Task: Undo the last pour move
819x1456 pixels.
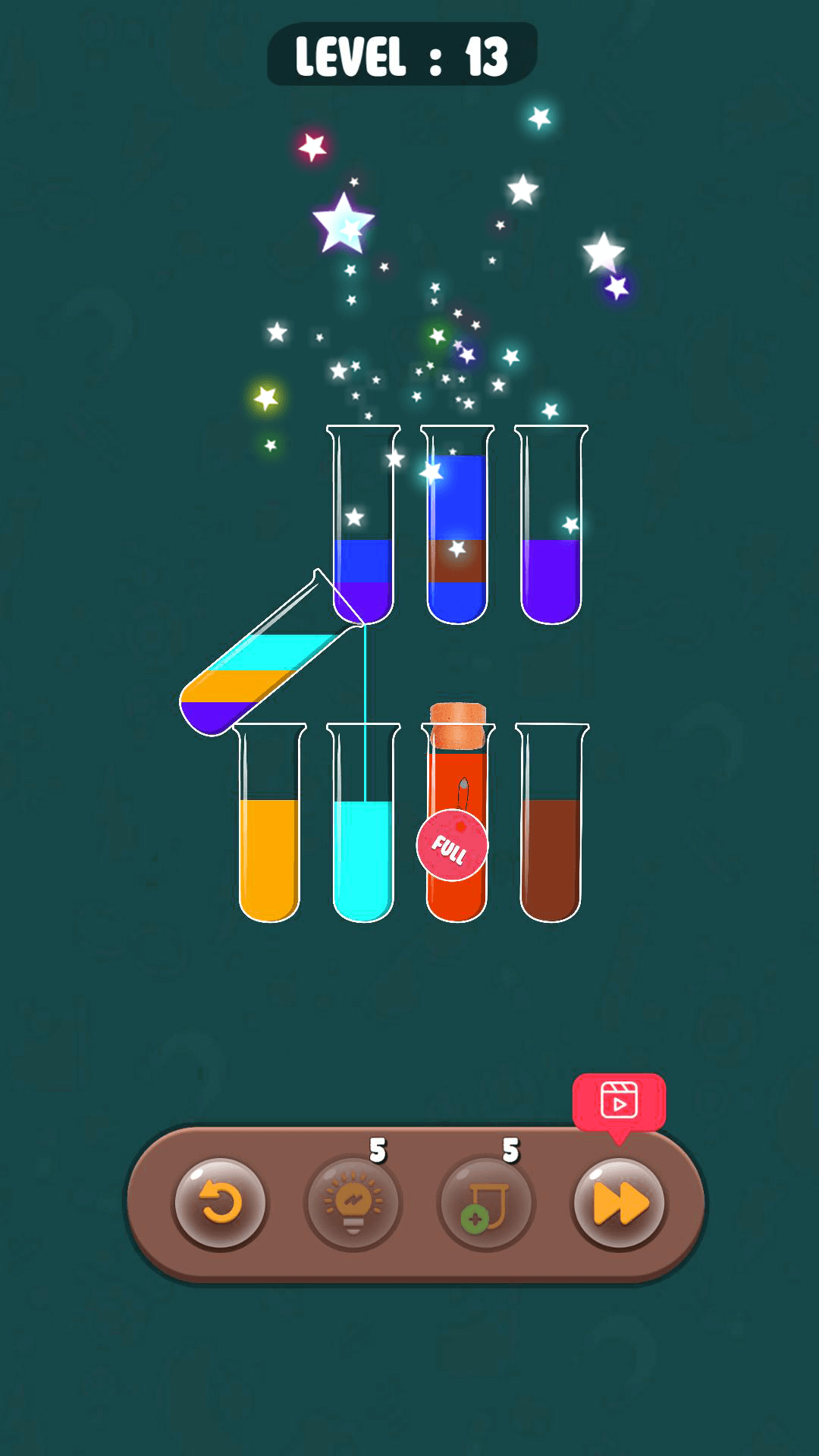Action: [x=220, y=1203]
